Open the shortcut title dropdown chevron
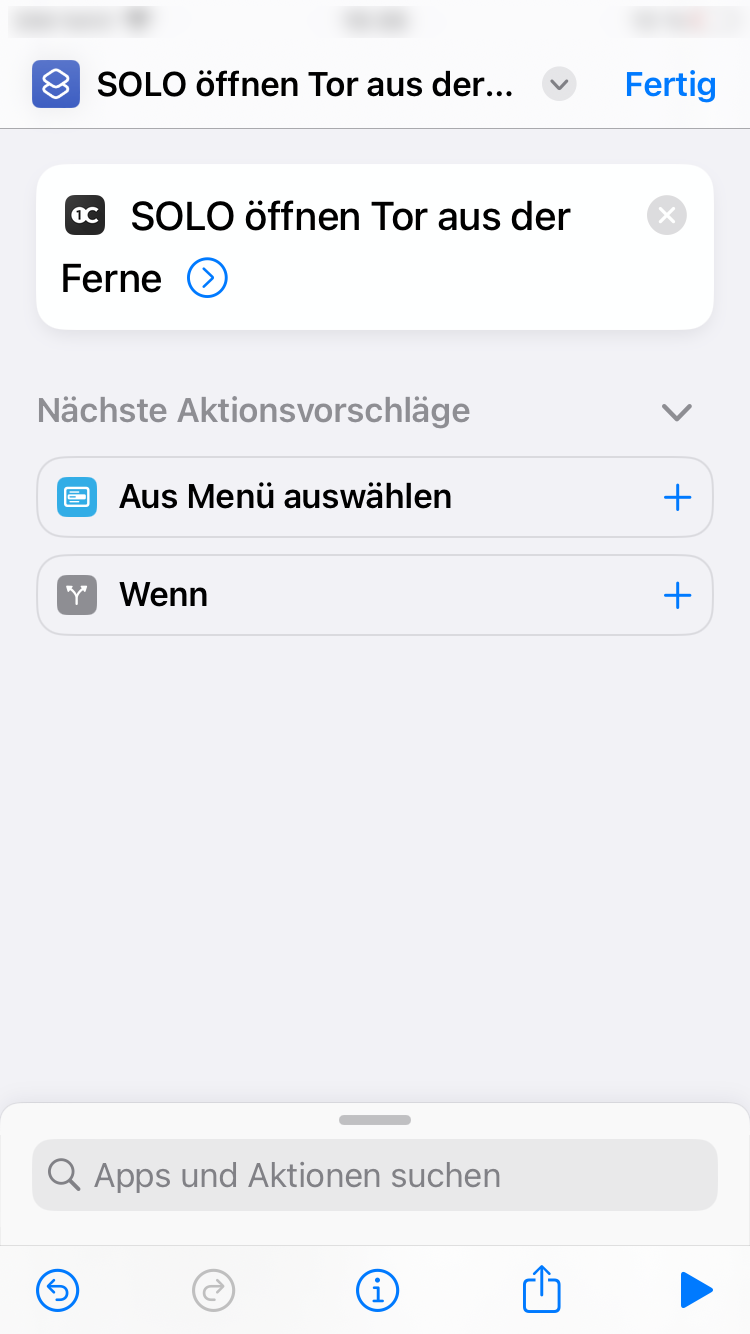Screen dimensions: 750x1334 click(559, 84)
